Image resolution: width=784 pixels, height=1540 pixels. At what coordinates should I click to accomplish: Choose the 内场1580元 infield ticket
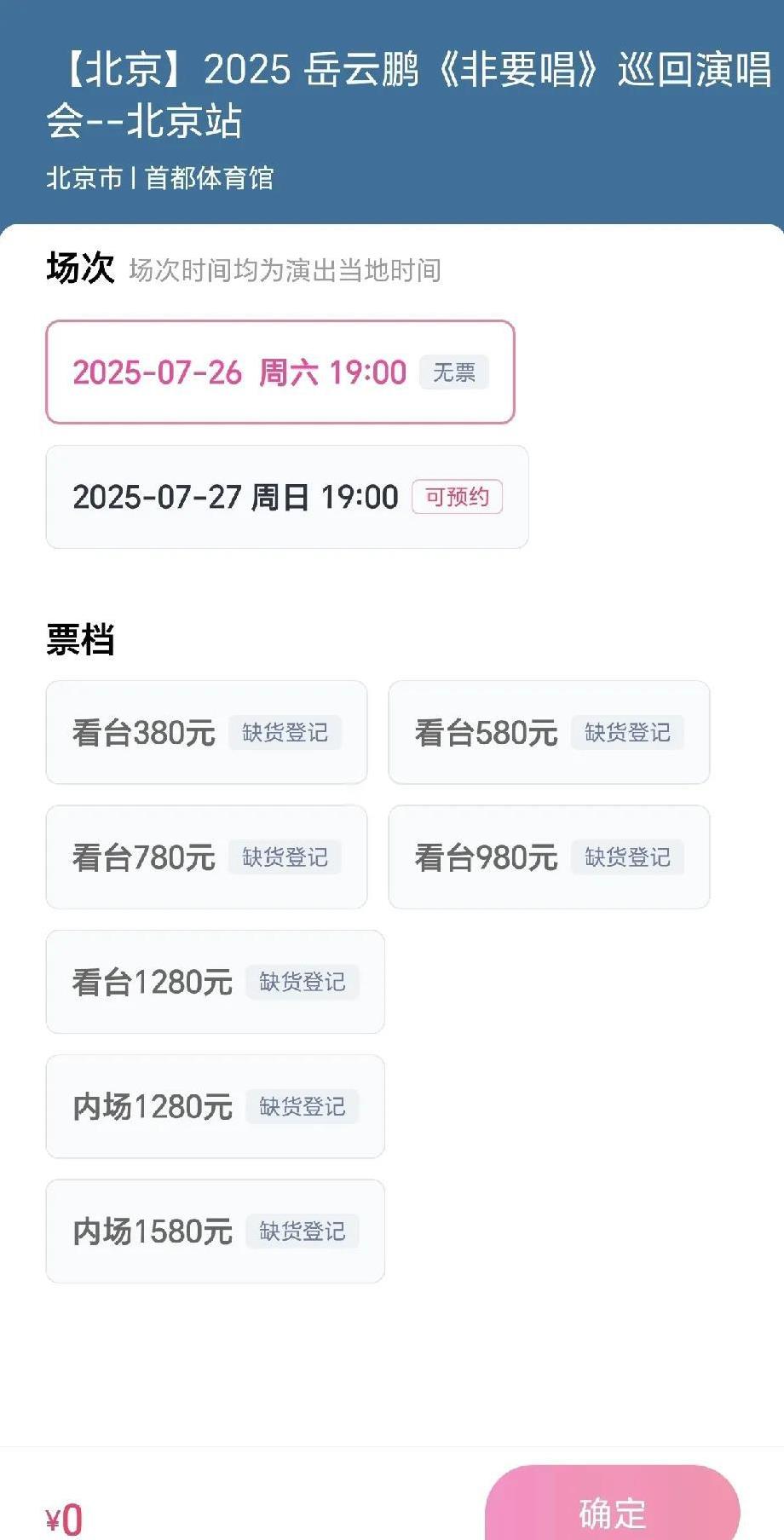[215, 1231]
